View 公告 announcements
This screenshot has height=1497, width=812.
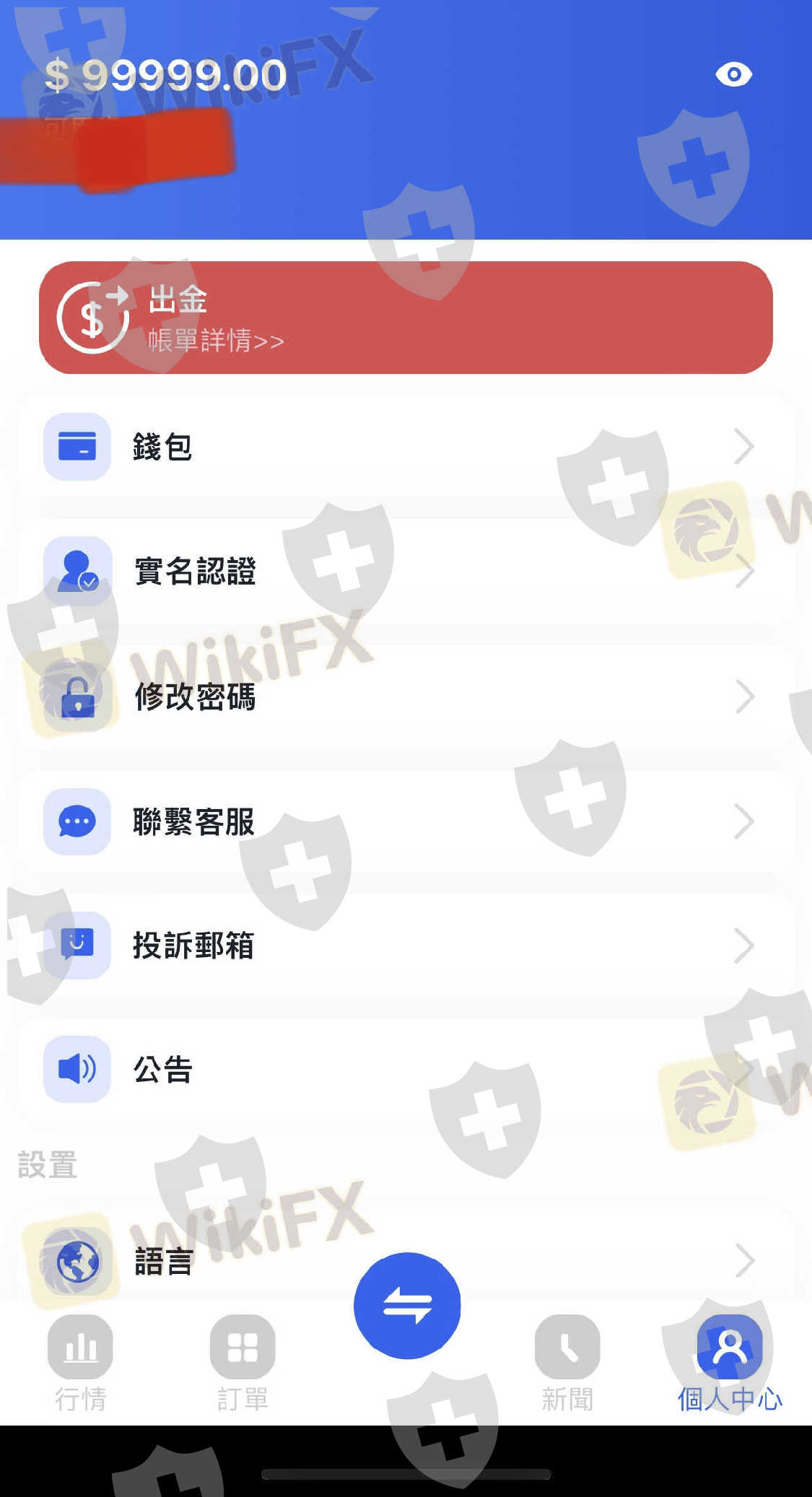coord(406,1069)
